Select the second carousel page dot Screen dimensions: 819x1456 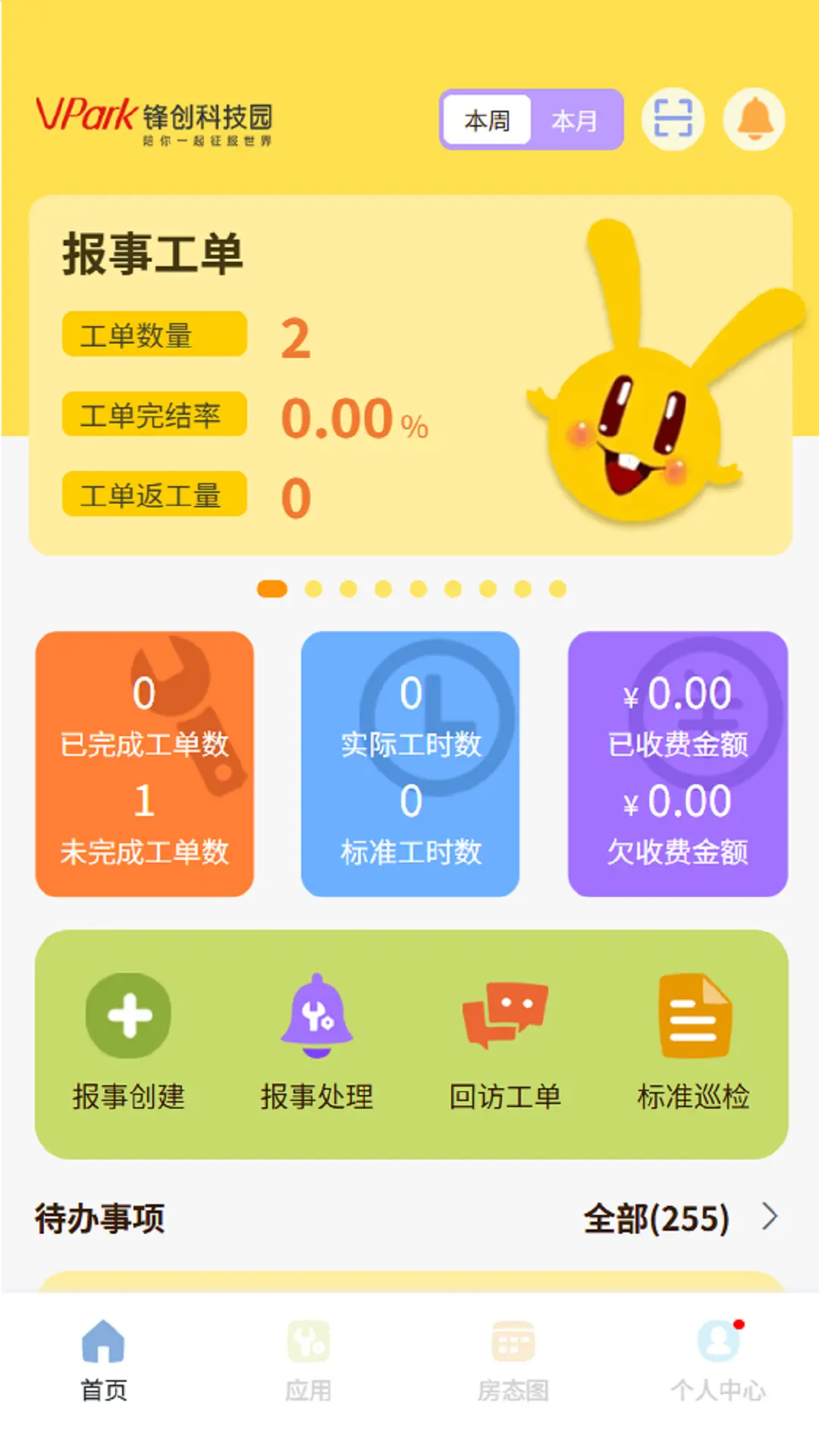pyautogui.click(x=313, y=589)
